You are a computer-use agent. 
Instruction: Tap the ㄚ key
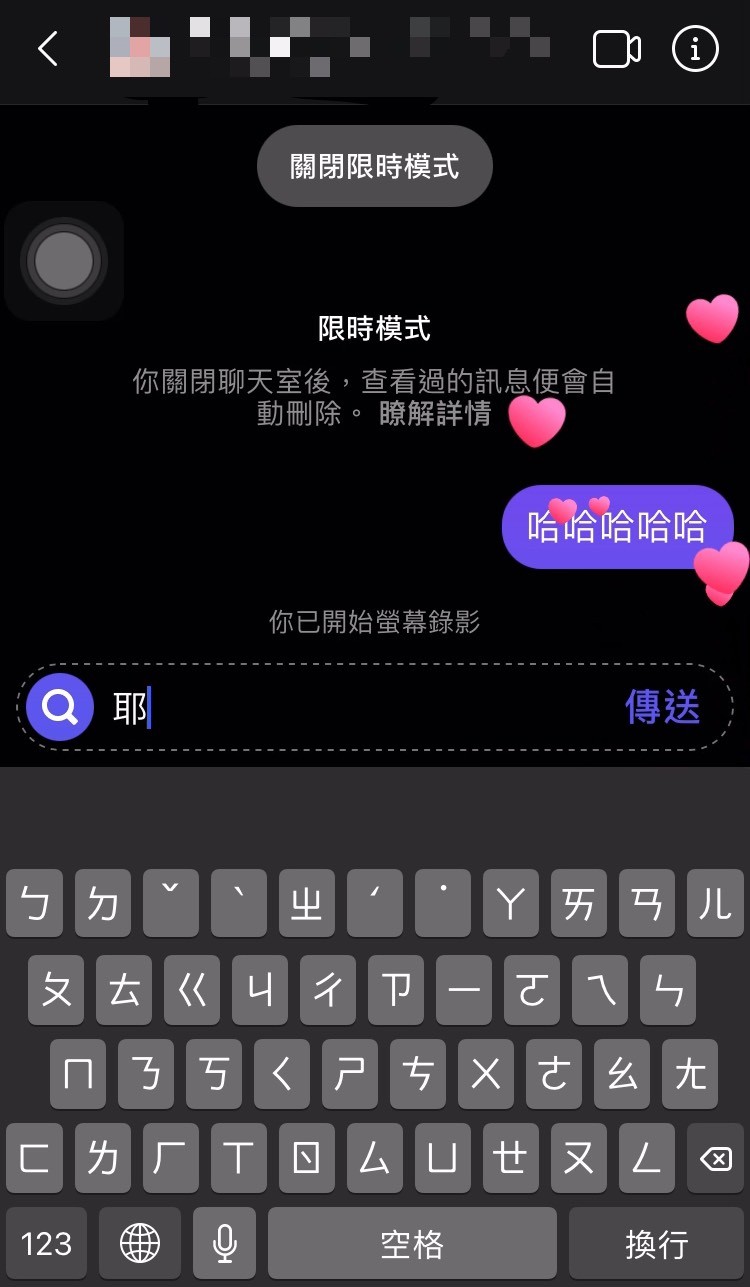click(x=510, y=903)
